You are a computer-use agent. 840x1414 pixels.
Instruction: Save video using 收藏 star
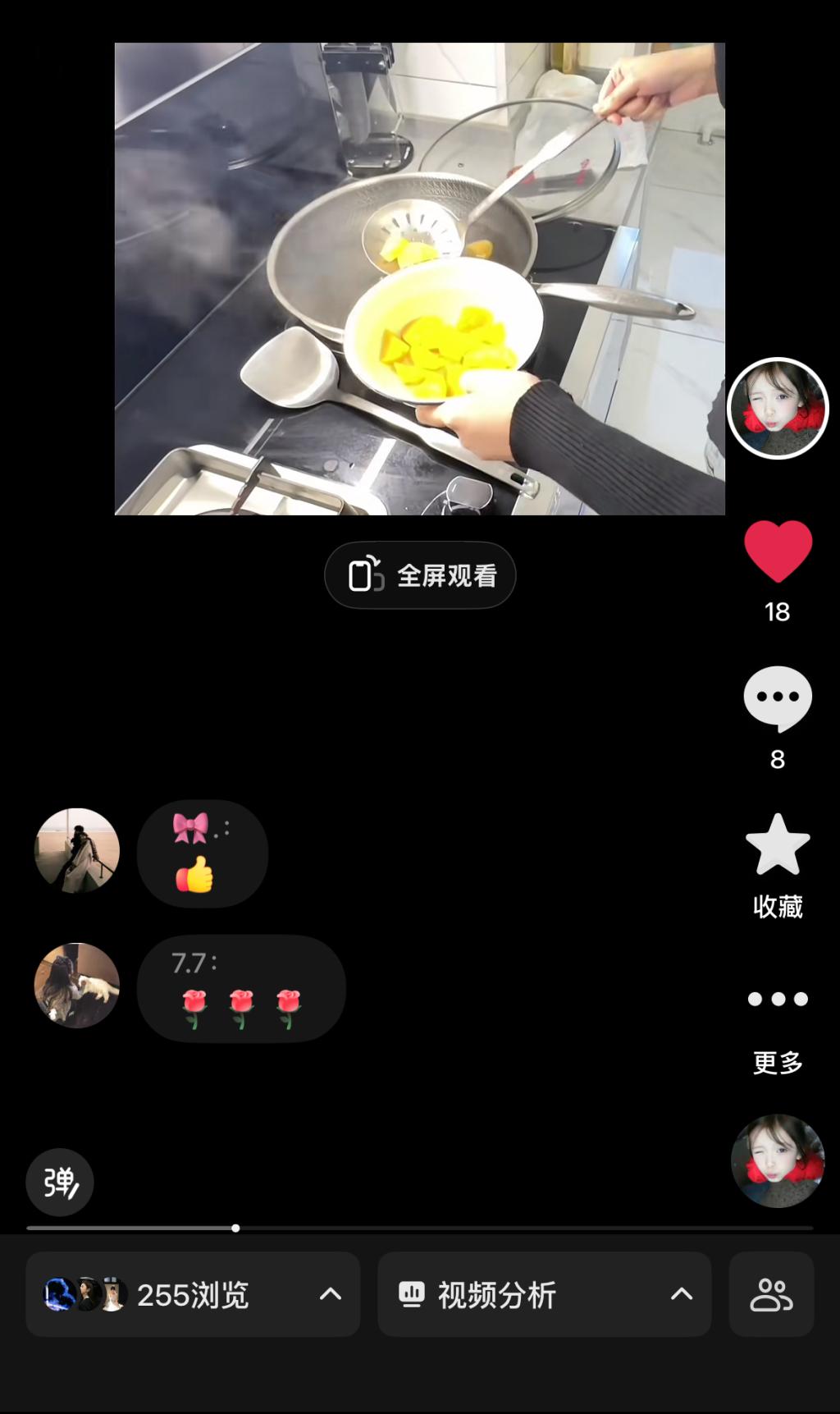778,845
